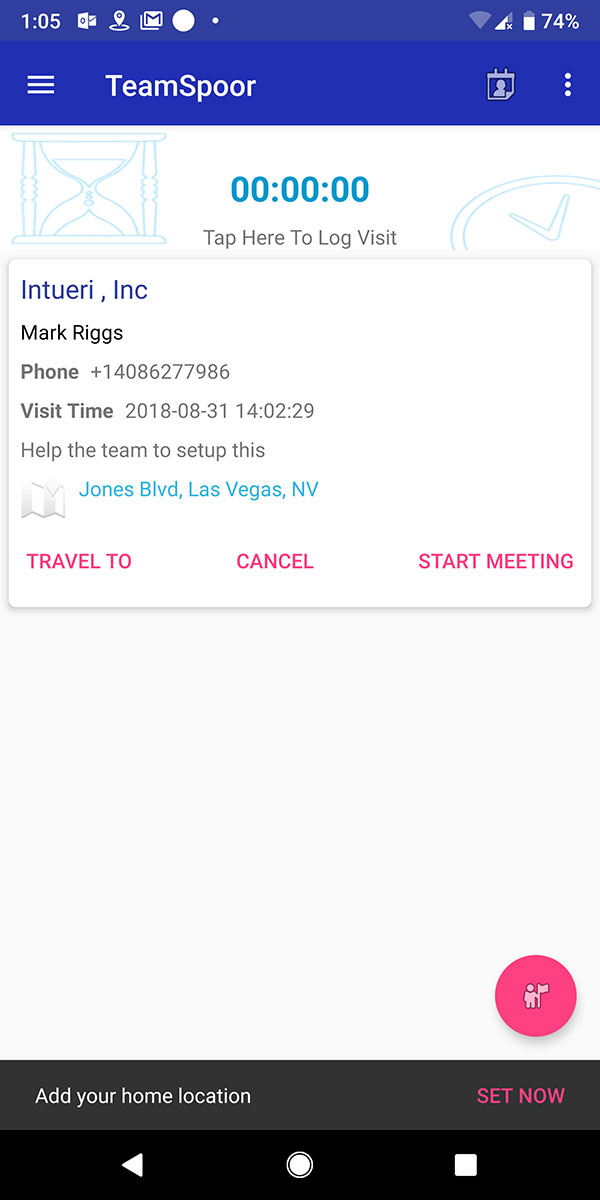This screenshot has height=1200, width=600.
Task: Go back using the system back button
Action: (x=132, y=1164)
